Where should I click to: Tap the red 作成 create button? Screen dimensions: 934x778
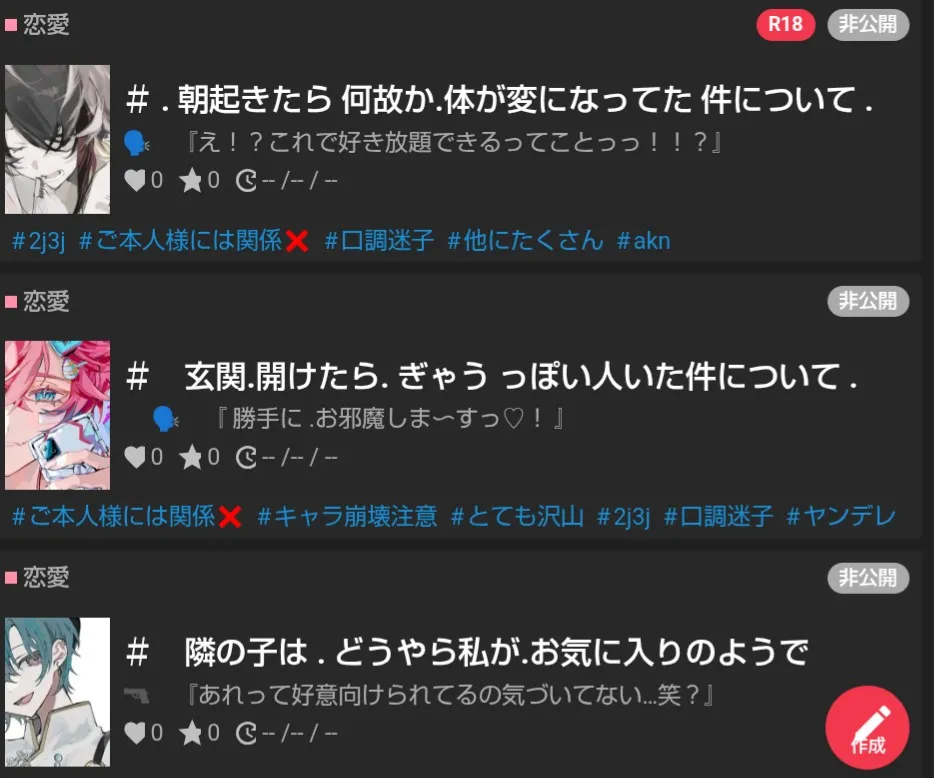867,728
